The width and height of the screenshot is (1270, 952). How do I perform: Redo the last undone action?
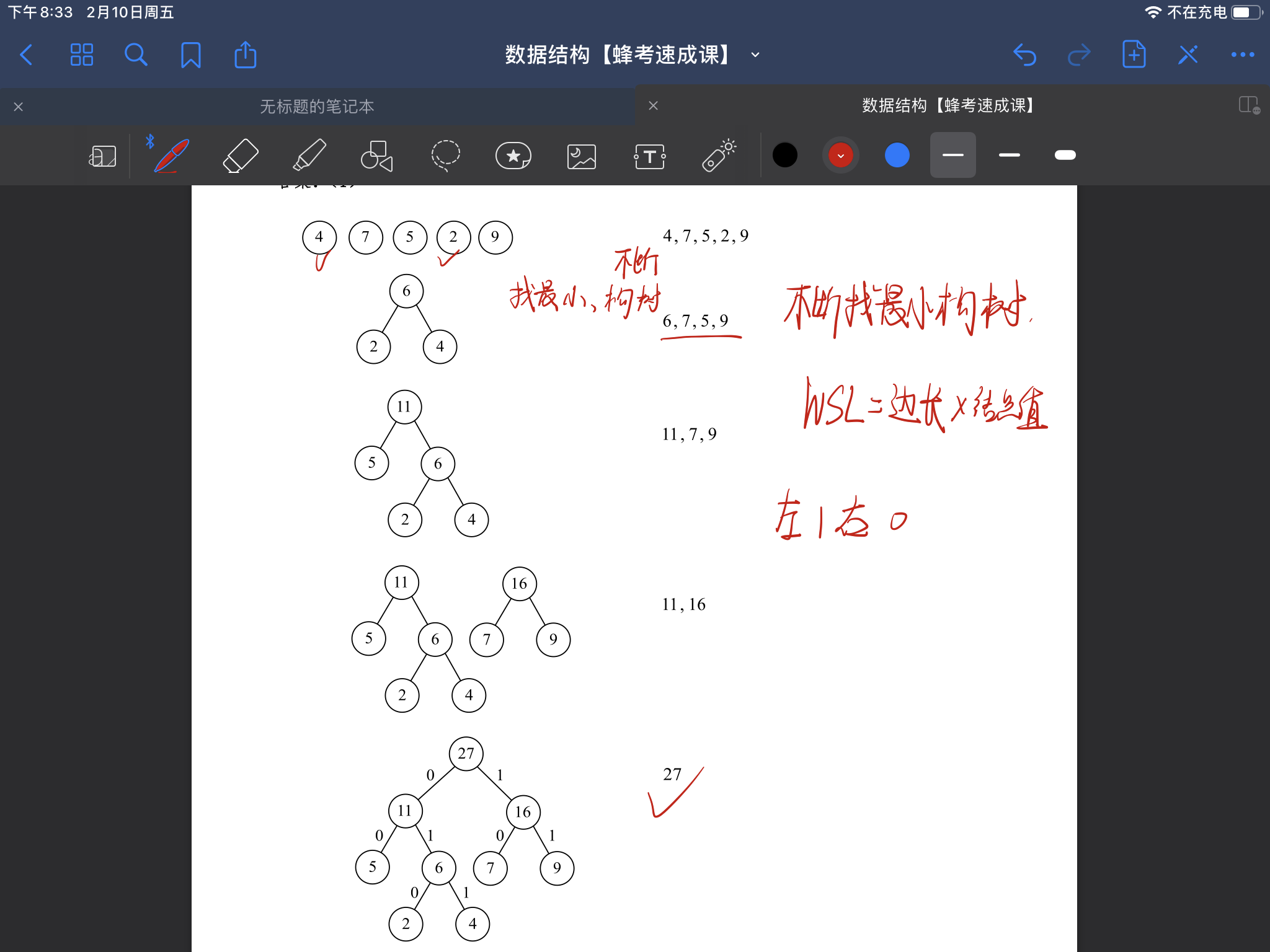[x=1079, y=55]
